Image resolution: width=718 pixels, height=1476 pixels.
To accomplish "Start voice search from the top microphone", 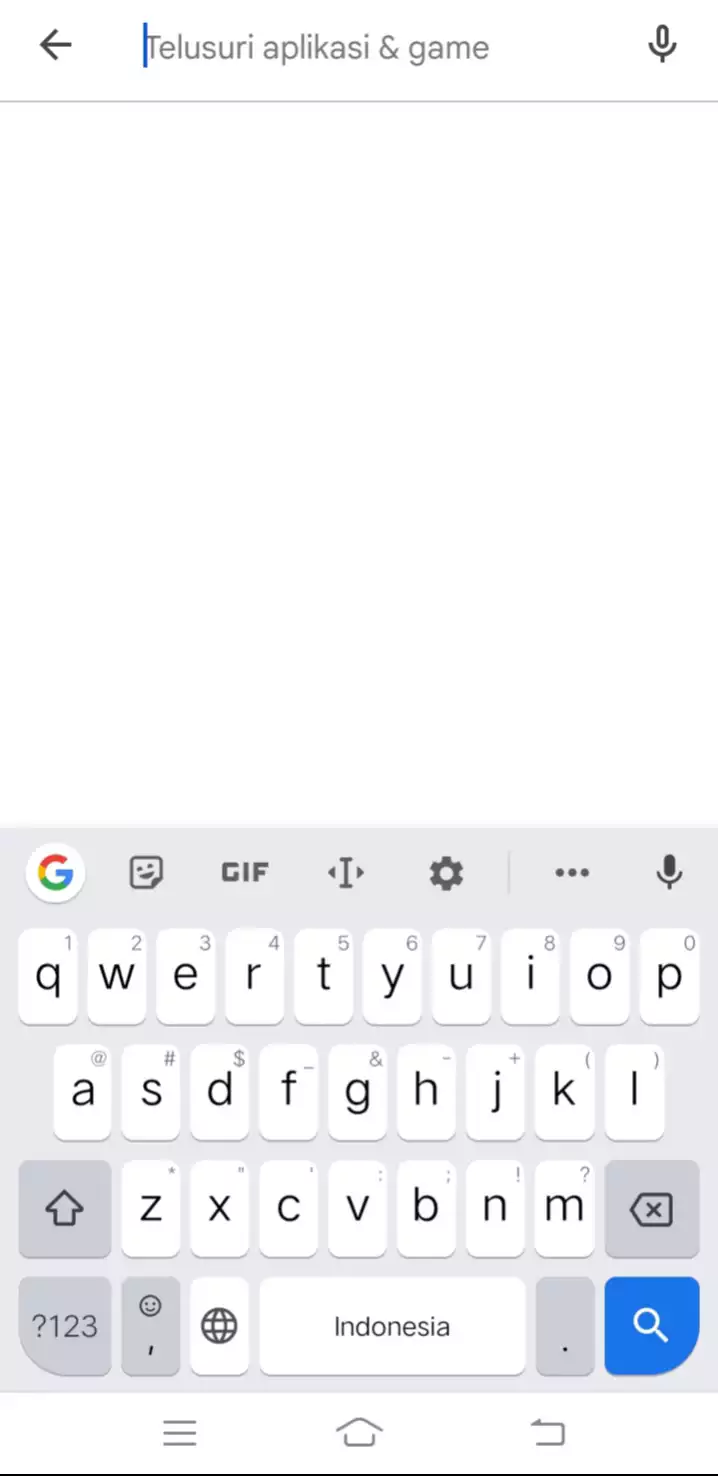I will click(662, 45).
